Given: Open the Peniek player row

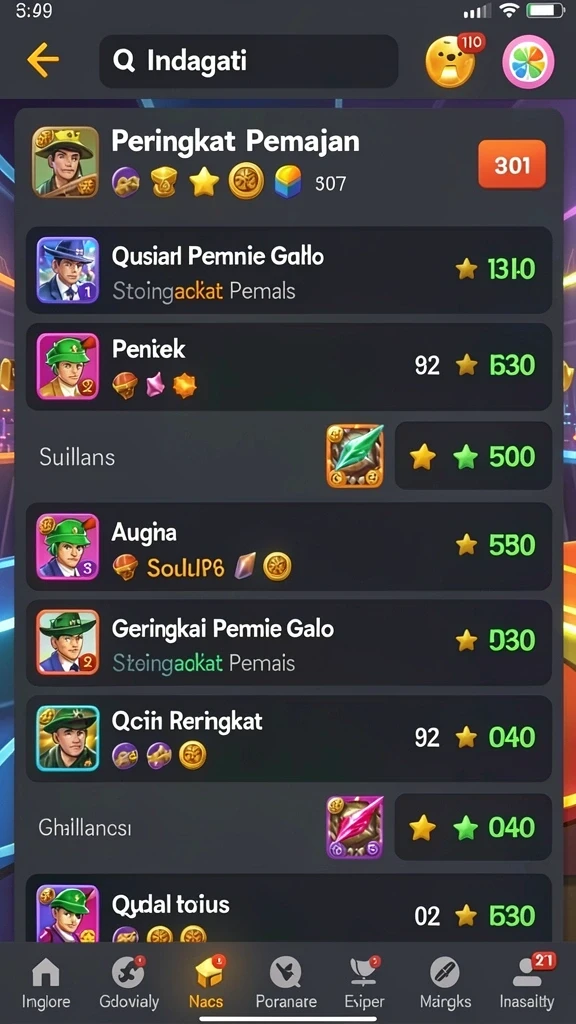Looking at the screenshot, I should tap(289, 366).
